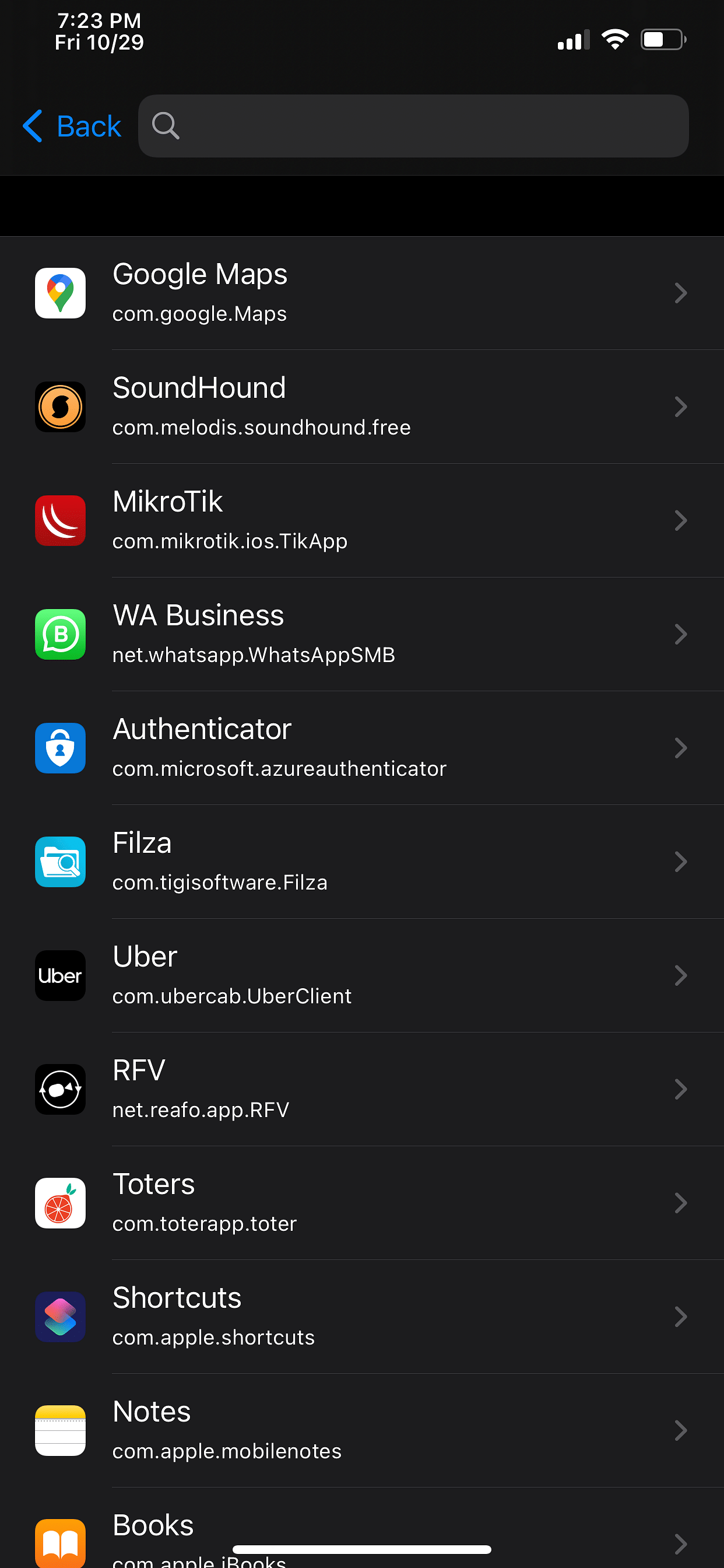Select Filza from the list
Image resolution: width=724 pixels, height=1568 pixels.
click(362, 862)
